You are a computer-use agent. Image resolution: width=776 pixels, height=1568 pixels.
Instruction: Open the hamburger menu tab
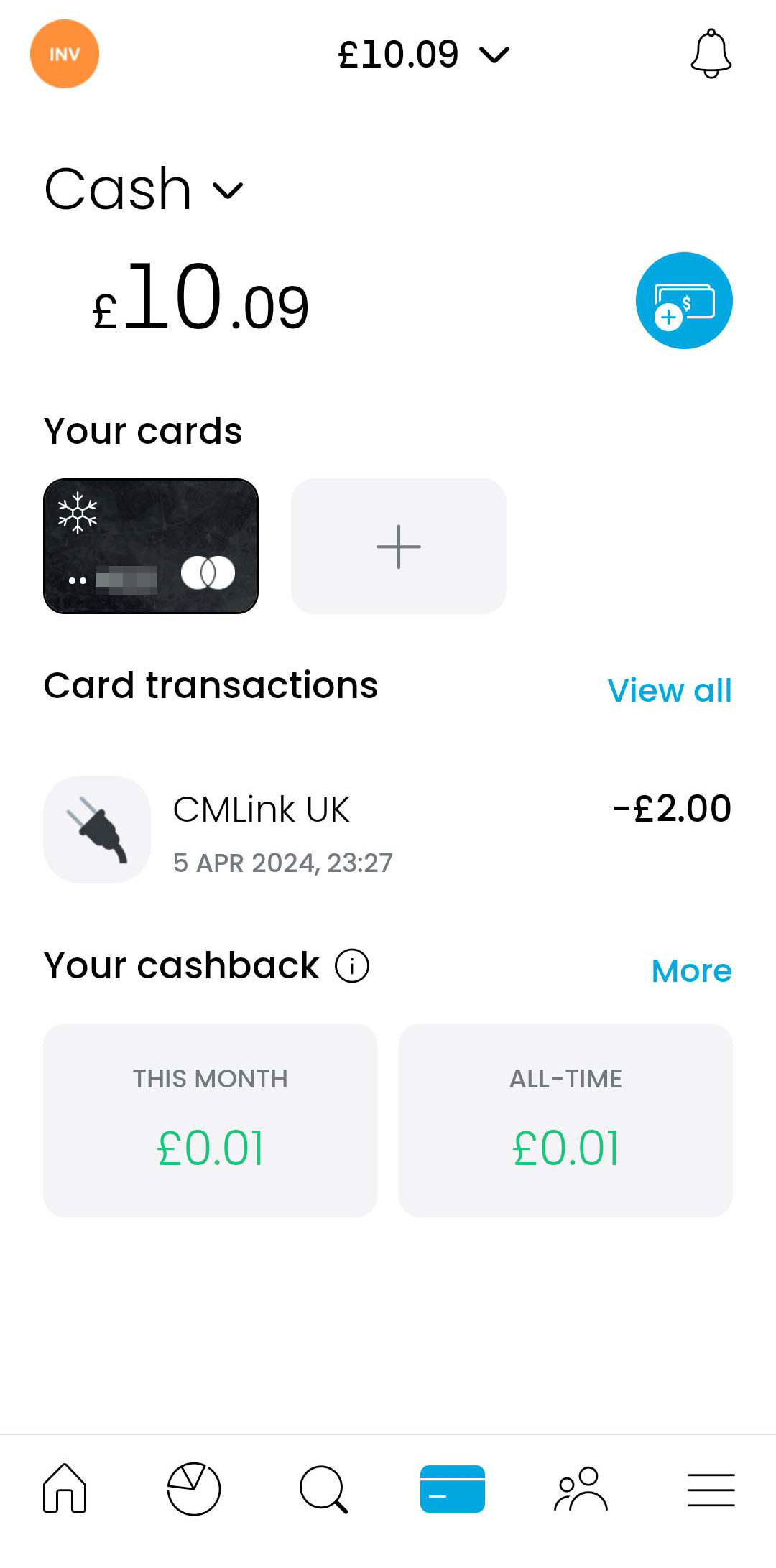pos(711,1488)
